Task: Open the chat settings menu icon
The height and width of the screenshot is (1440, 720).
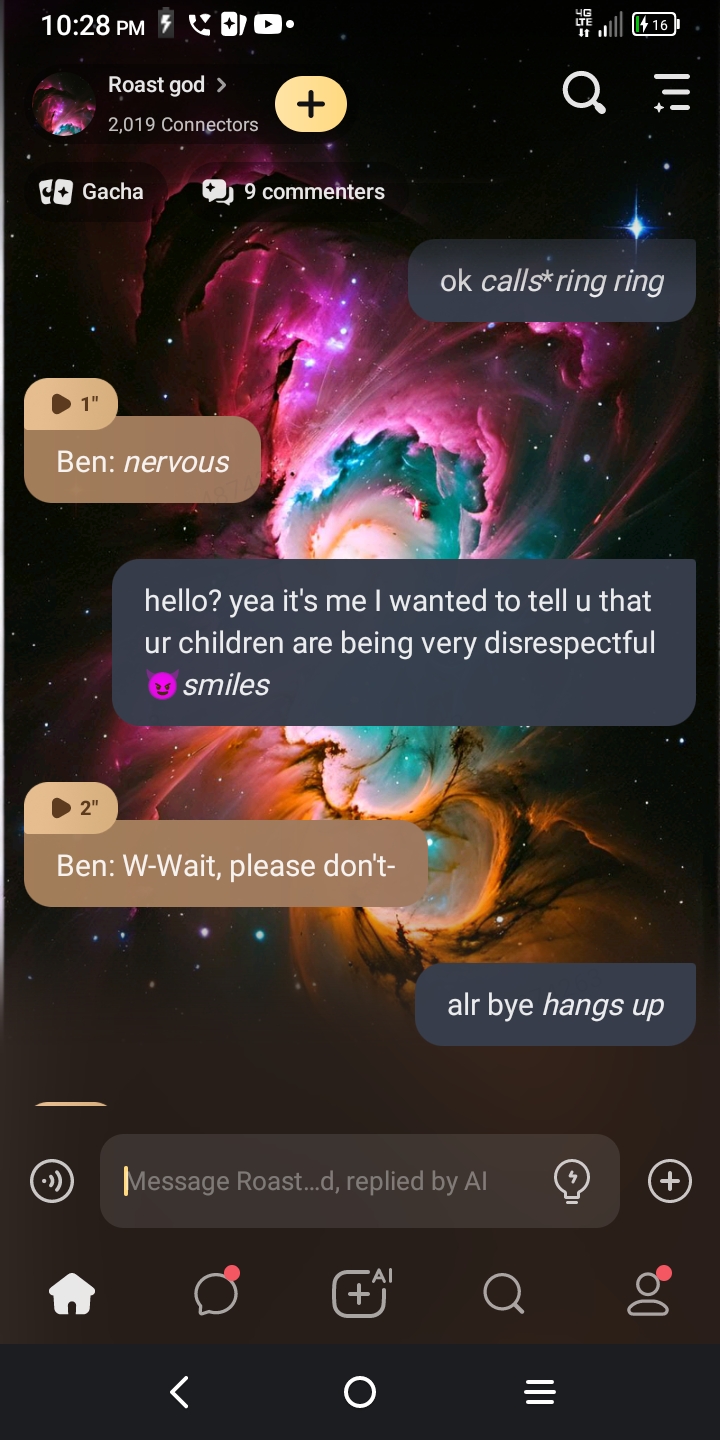Action: [x=672, y=93]
